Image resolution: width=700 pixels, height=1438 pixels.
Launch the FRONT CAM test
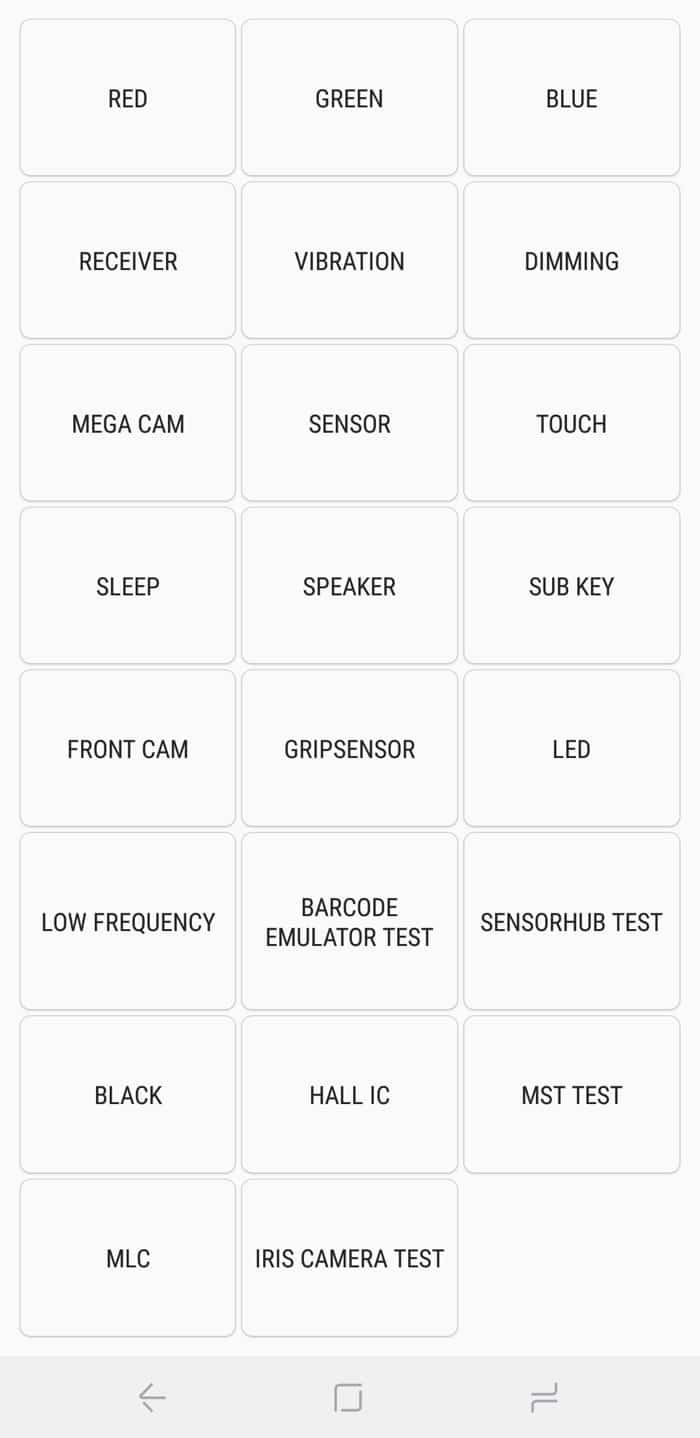tap(128, 748)
